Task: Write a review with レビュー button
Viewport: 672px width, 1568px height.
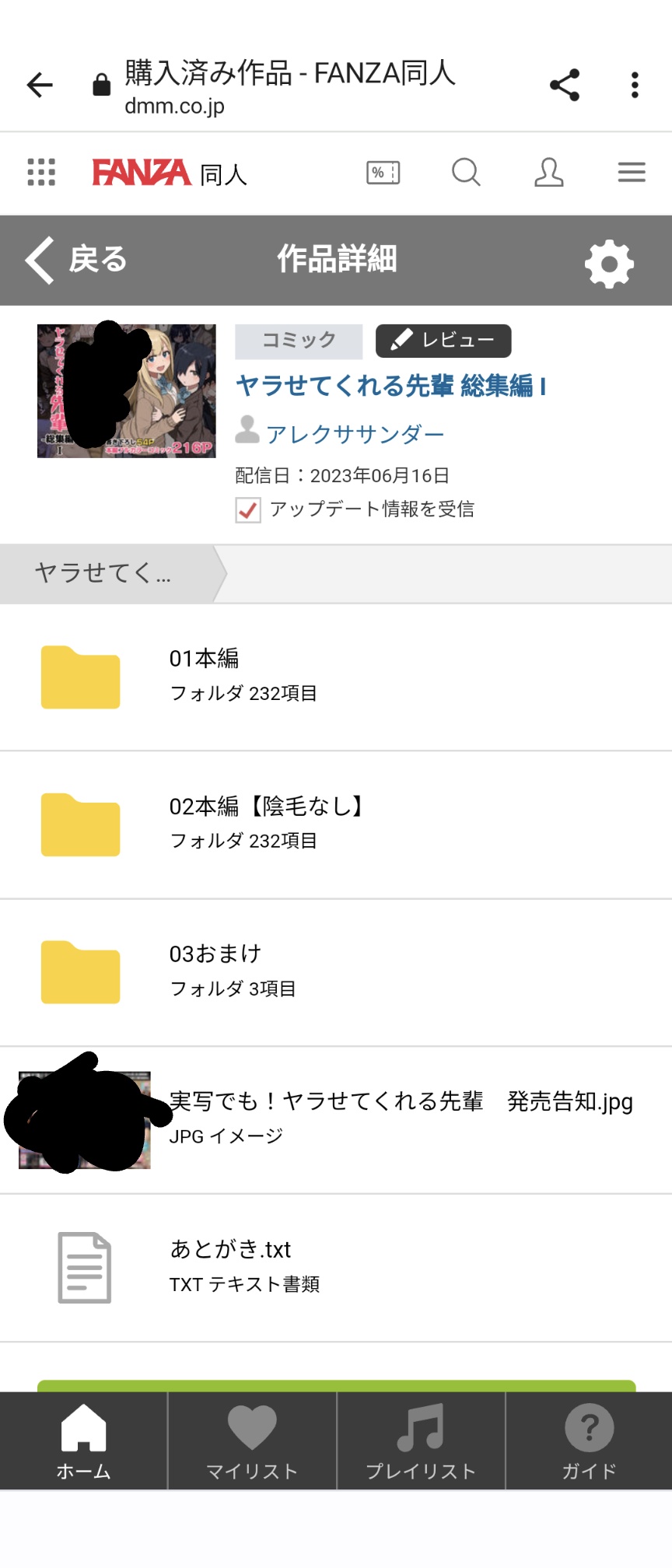Action: pos(443,341)
